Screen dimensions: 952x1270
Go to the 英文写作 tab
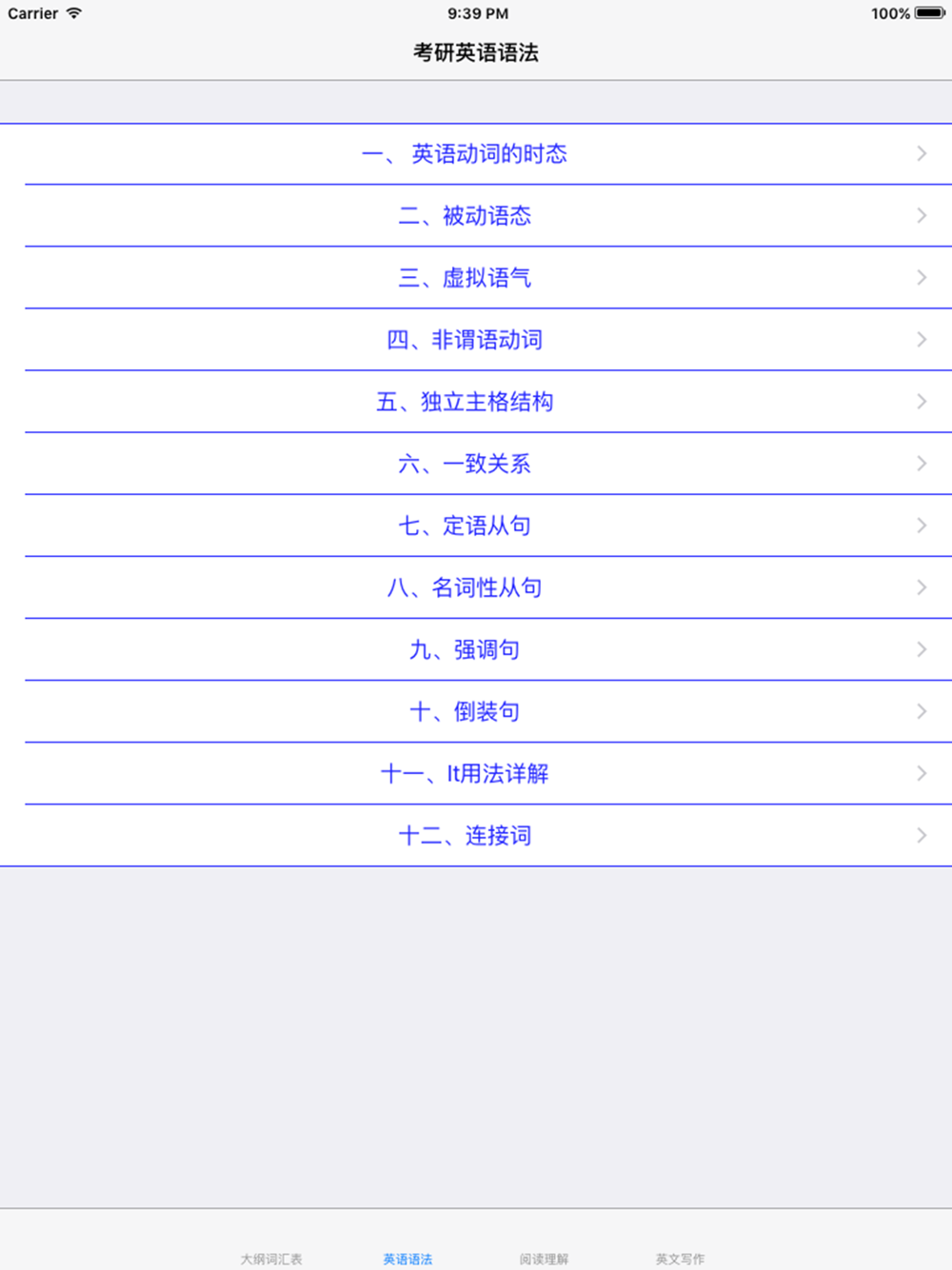pyautogui.click(x=680, y=1259)
